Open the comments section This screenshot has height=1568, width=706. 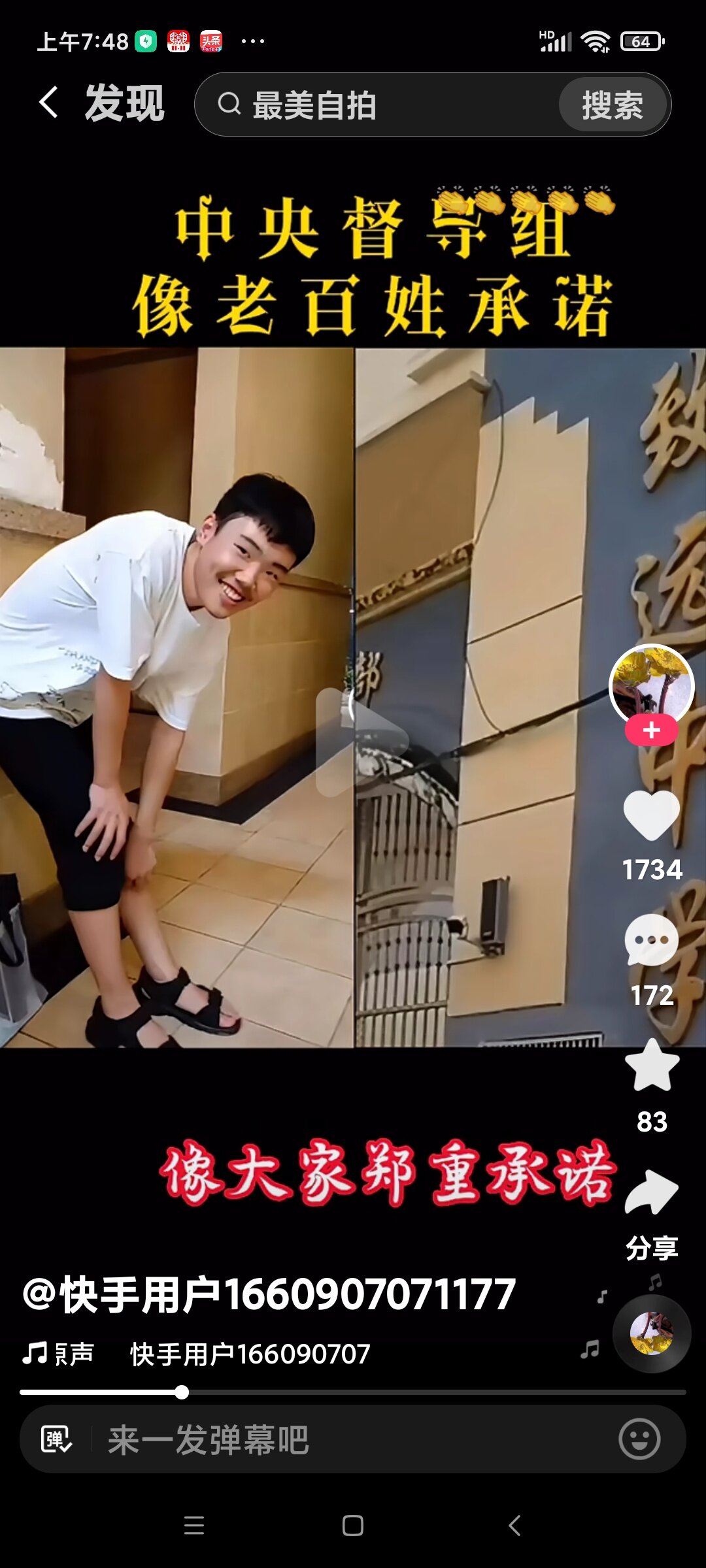pos(651,941)
